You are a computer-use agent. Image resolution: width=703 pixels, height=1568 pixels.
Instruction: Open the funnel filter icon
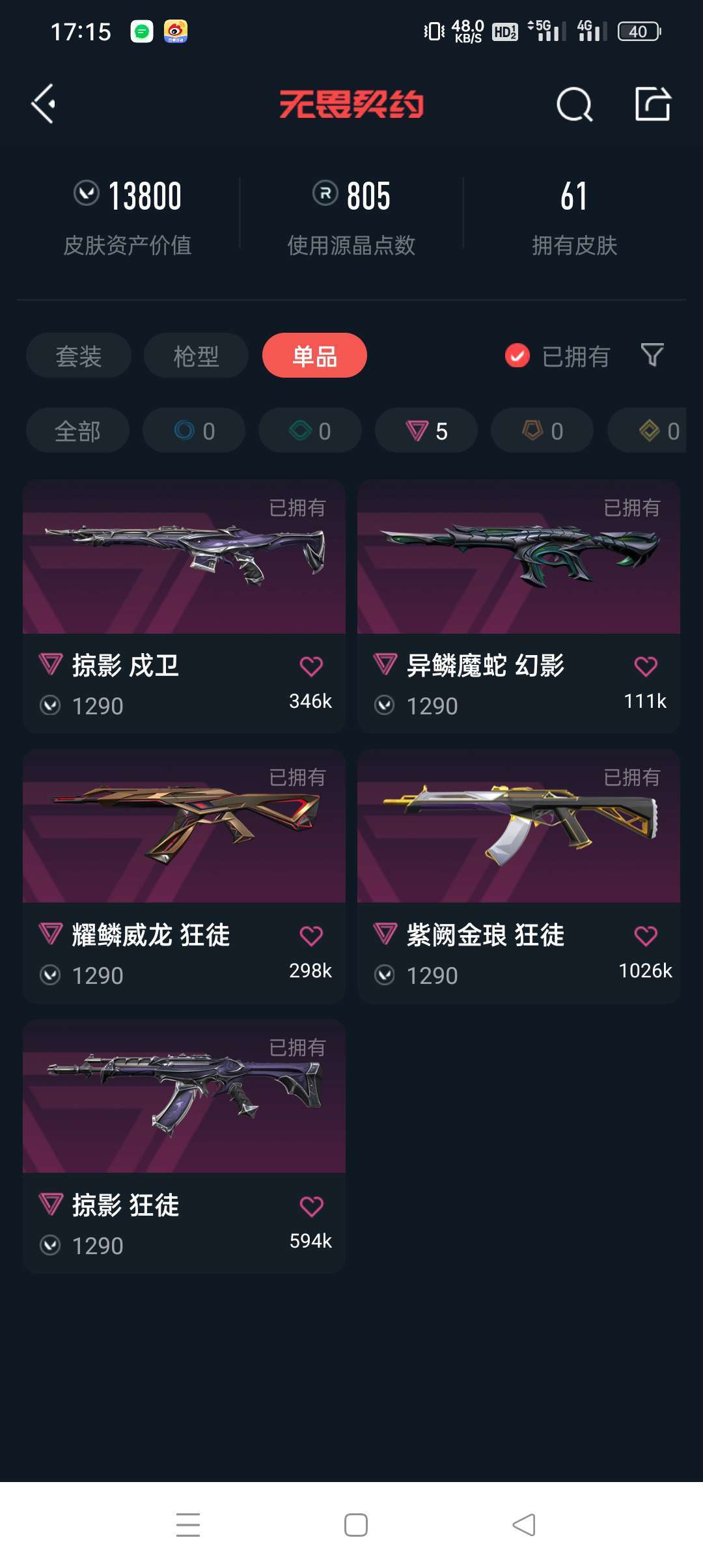[x=652, y=356]
